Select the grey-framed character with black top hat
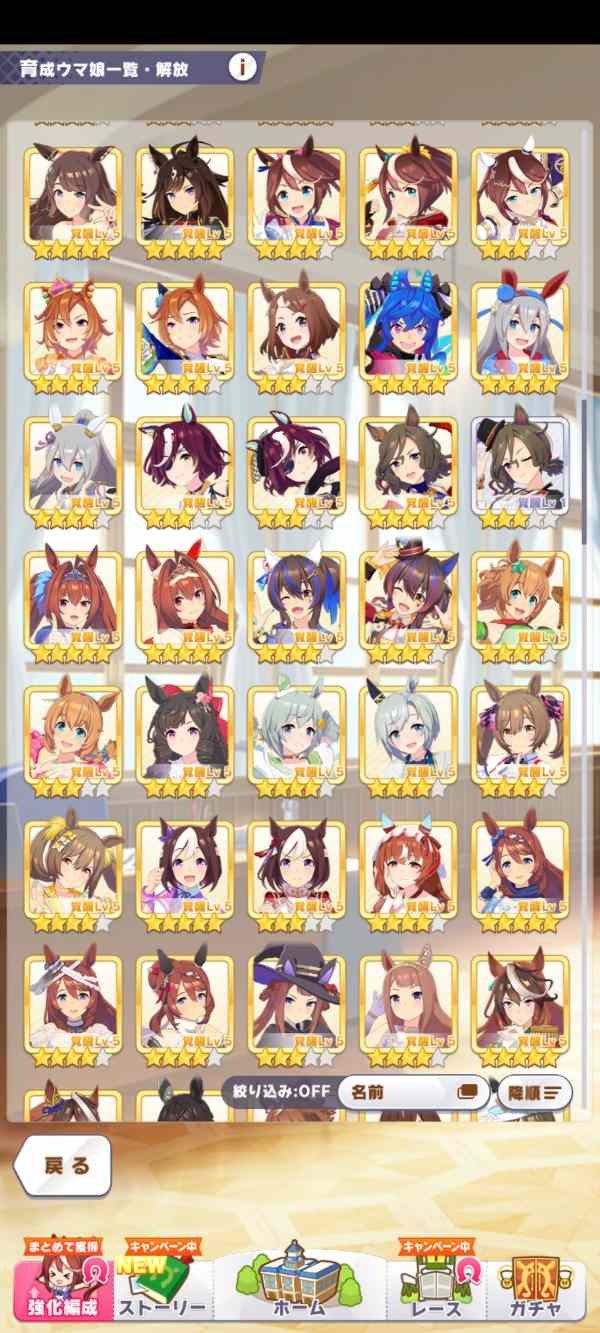 tap(520, 464)
